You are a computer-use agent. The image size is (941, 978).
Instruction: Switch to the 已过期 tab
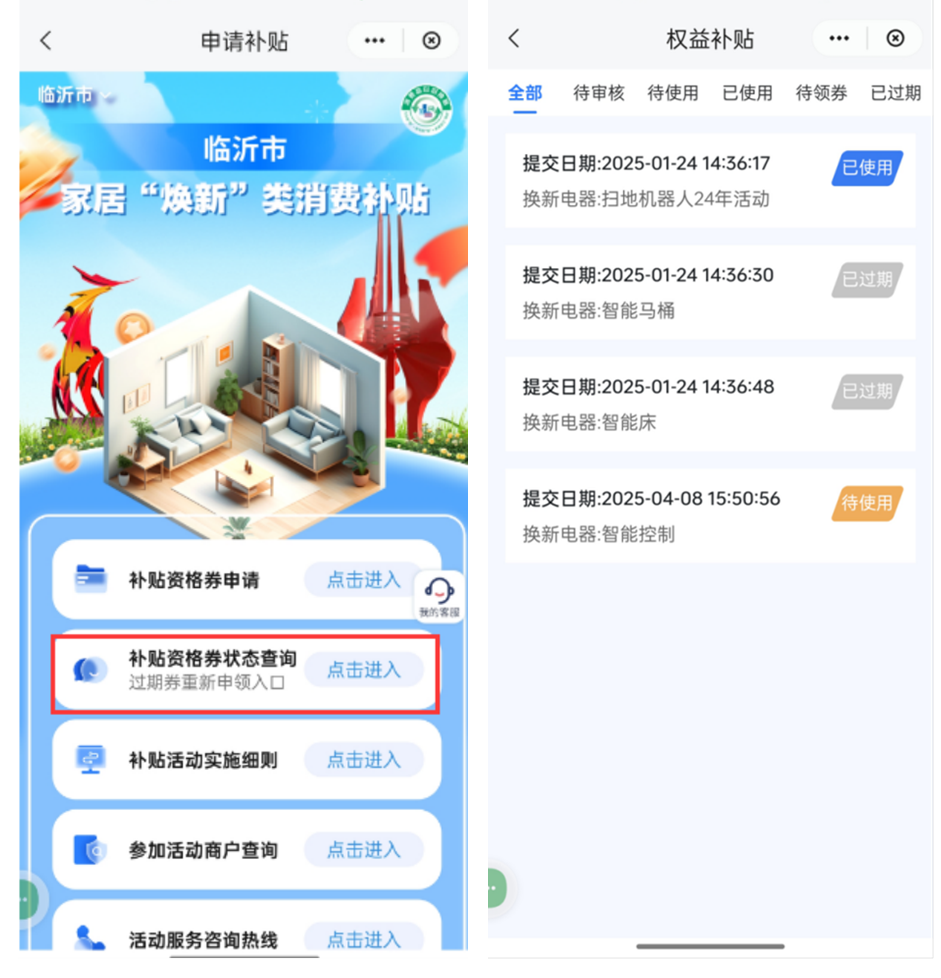coord(895,93)
